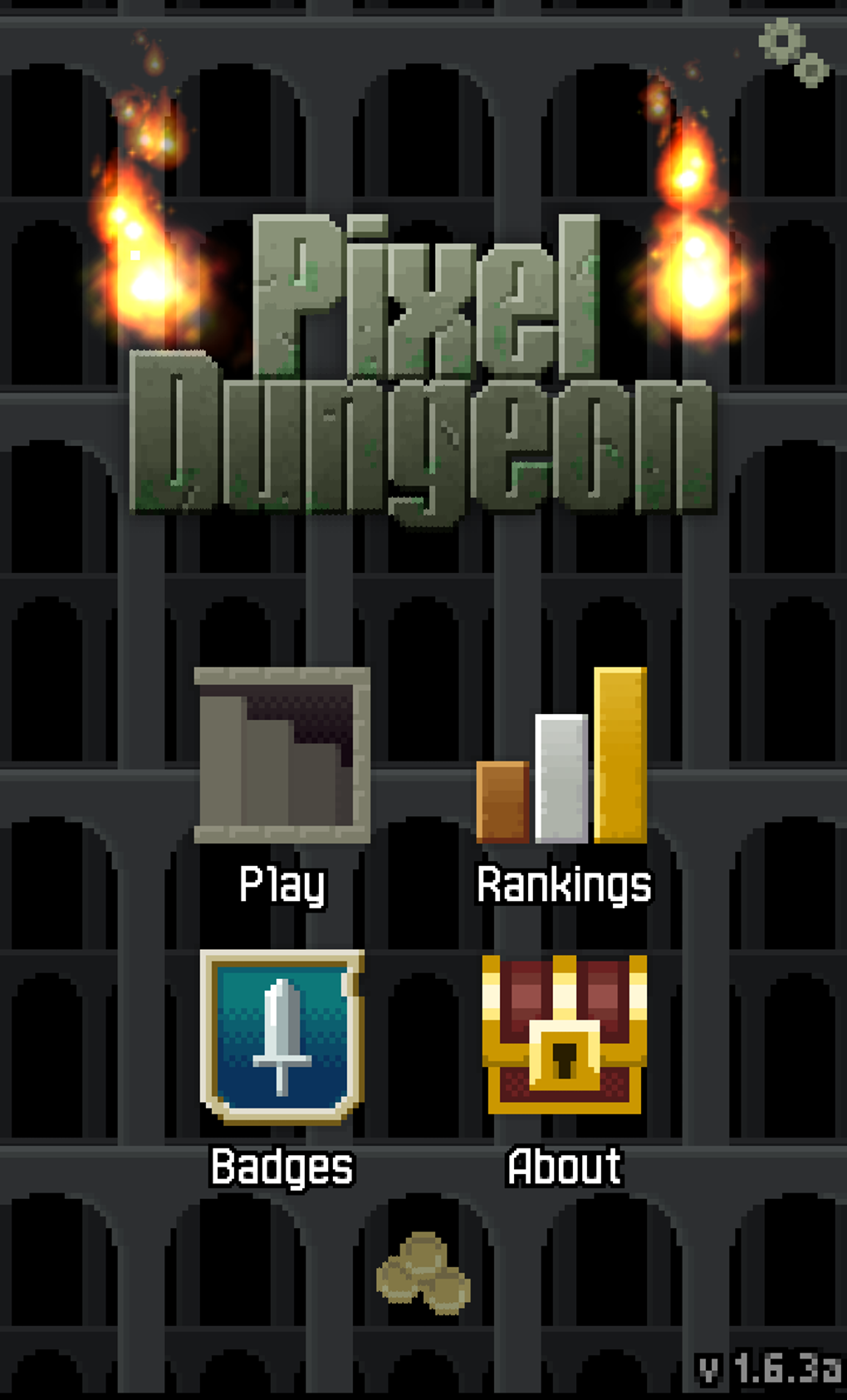Select the About text label
847x1400 pixels.
564,1165
